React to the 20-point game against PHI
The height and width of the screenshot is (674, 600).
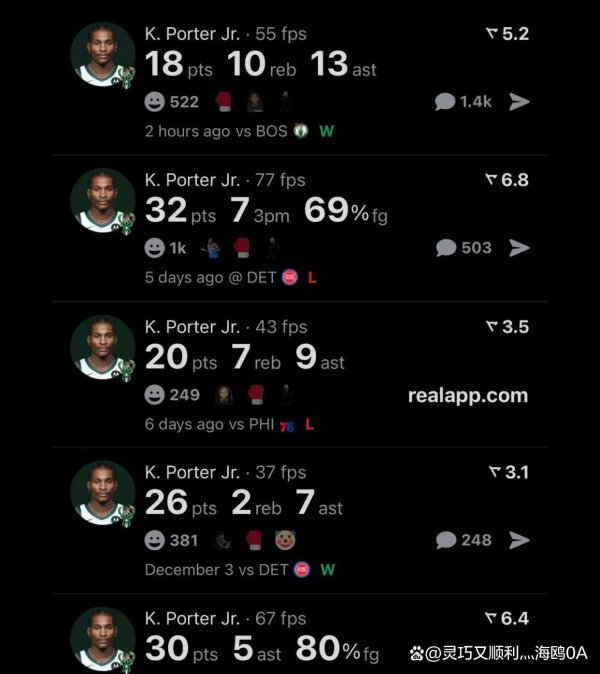(x=155, y=395)
